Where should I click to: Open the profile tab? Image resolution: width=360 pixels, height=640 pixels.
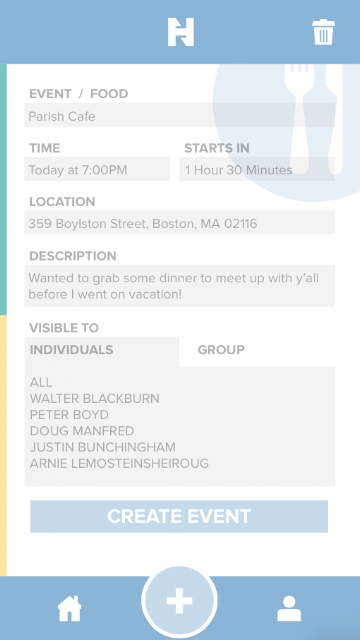(x=289, y=608)
